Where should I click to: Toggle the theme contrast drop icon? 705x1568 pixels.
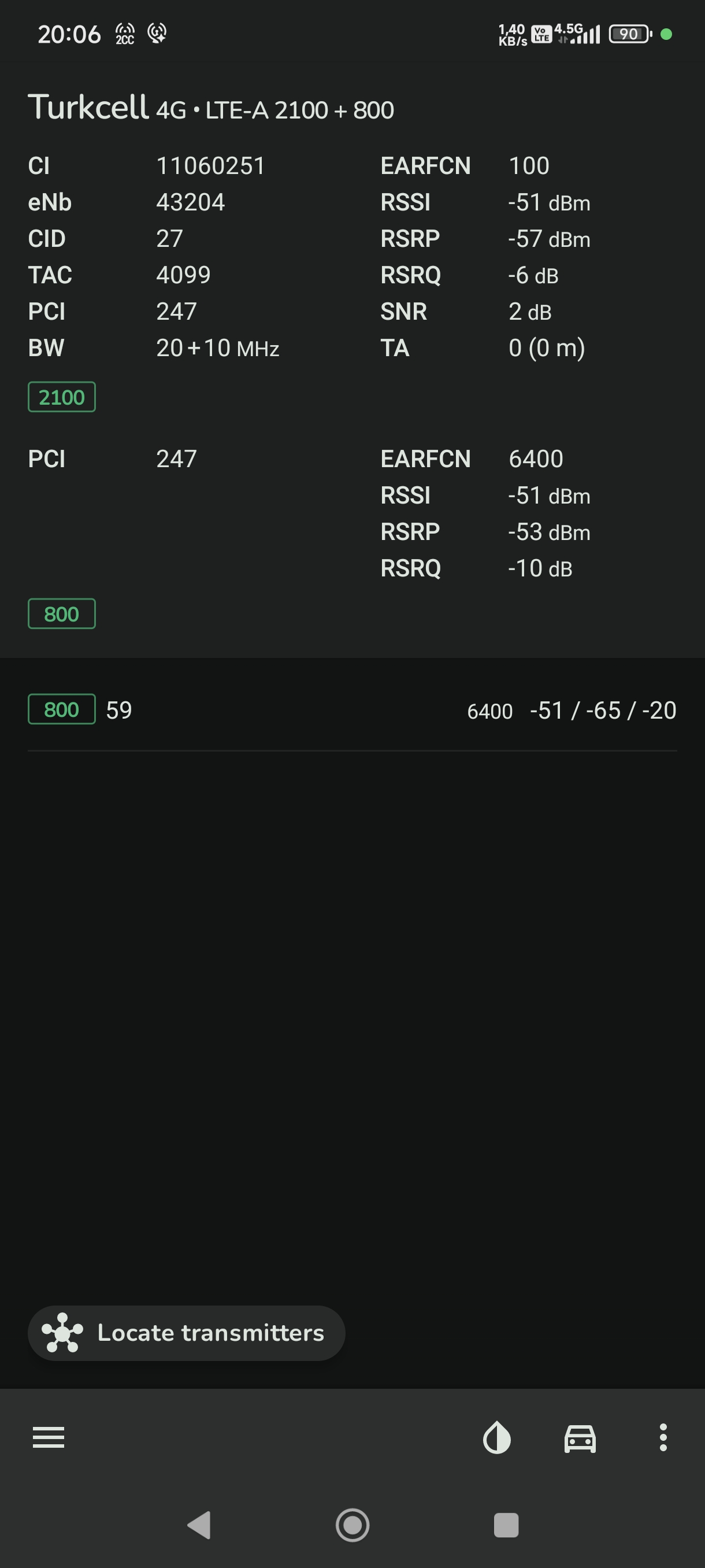click(x=497, y=1437)
